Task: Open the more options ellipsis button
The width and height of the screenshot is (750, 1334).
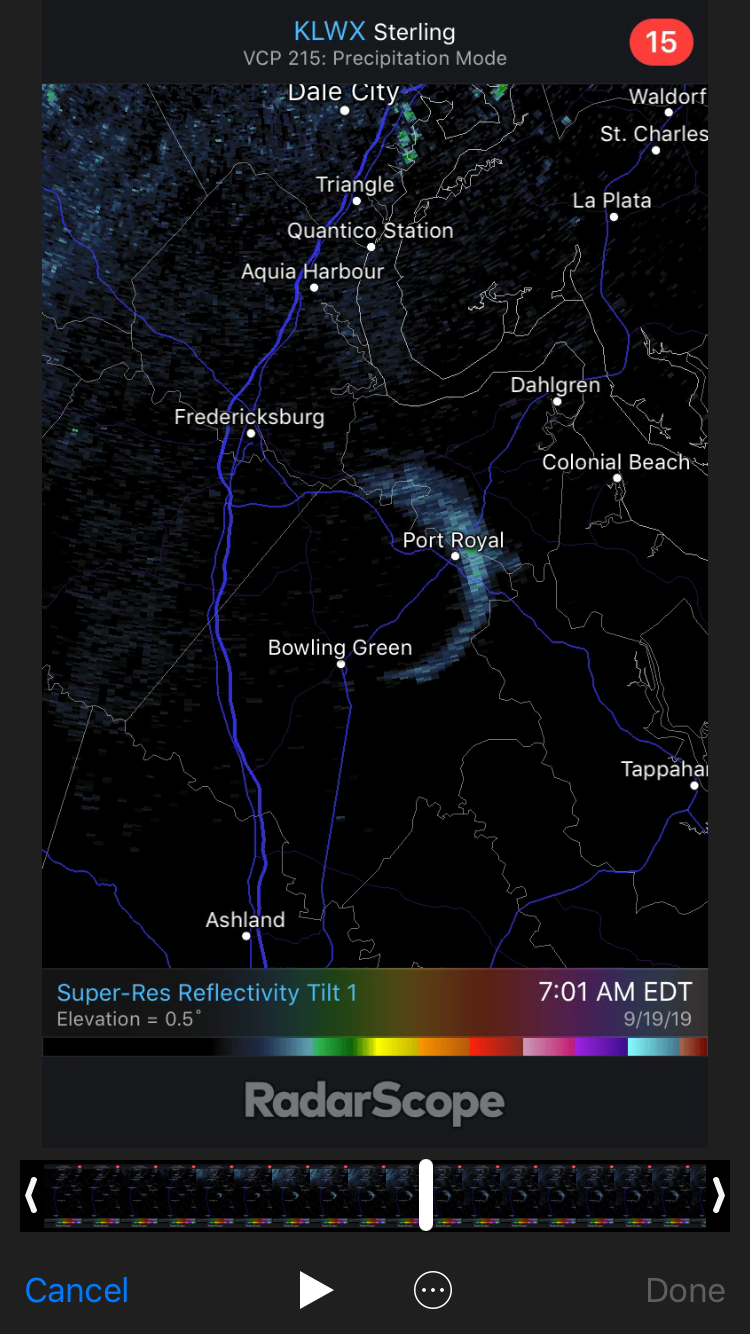Action: (x=433, y=1290)
